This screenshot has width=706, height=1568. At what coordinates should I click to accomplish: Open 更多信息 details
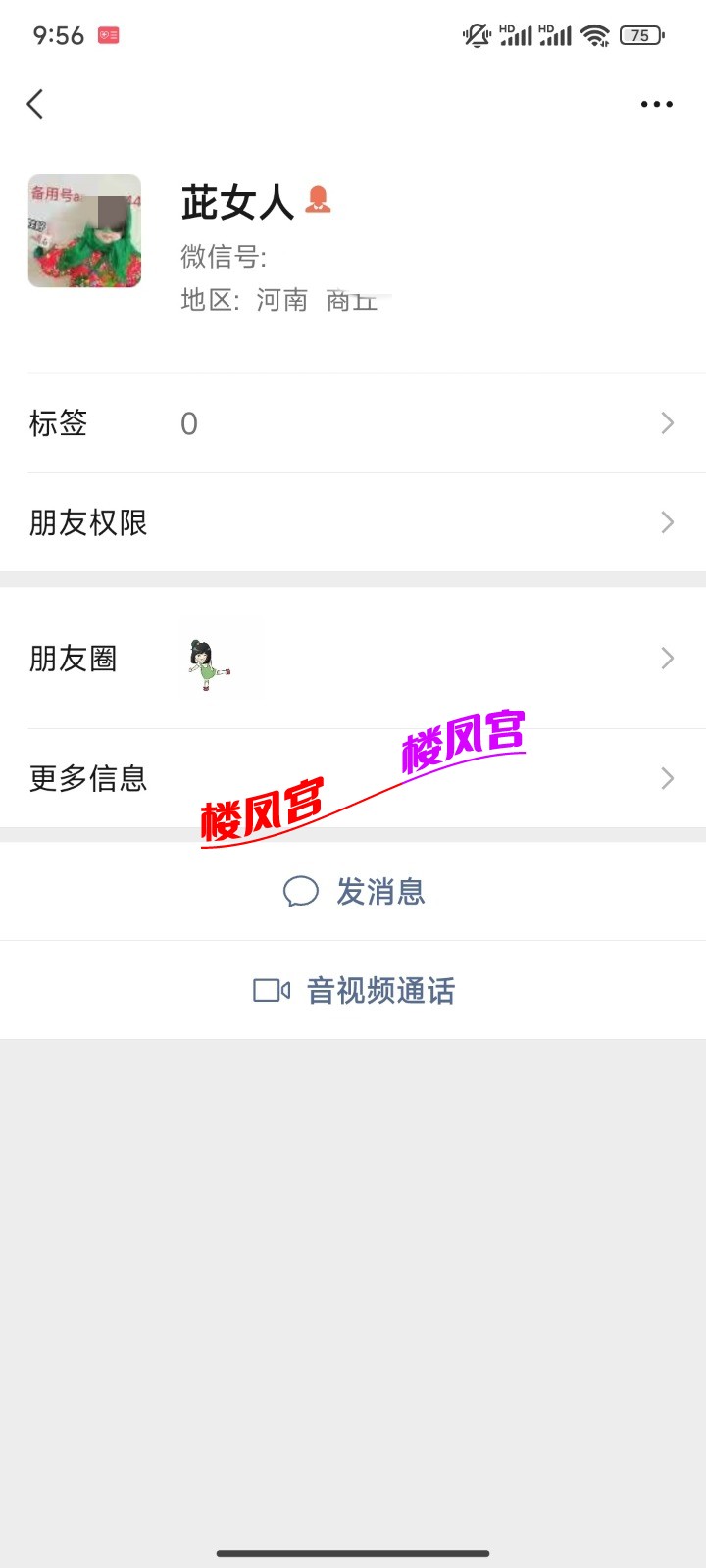click(x=353, y=778)
